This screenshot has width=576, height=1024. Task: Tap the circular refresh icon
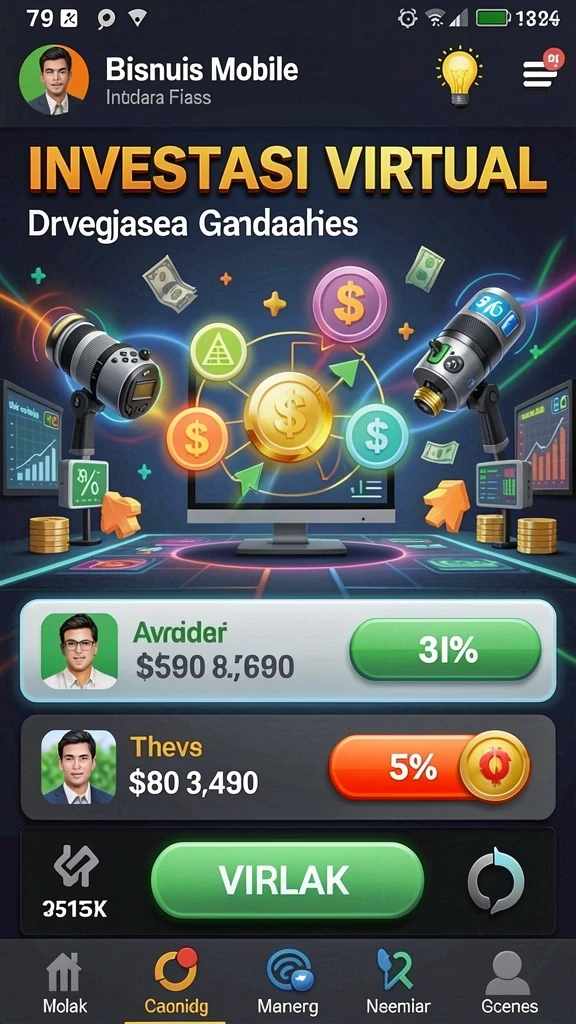[x=496, y=880]
